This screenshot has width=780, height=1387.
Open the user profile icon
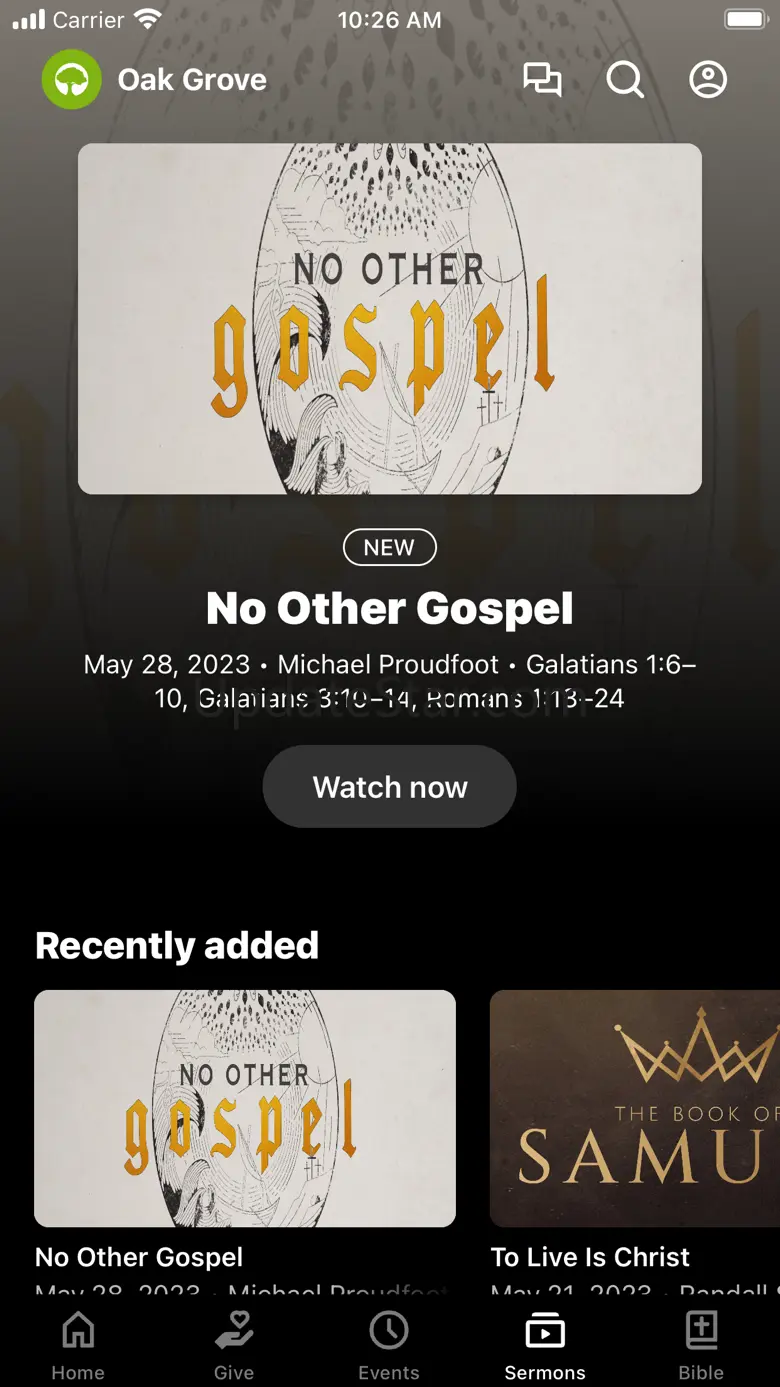click(708, 80)
